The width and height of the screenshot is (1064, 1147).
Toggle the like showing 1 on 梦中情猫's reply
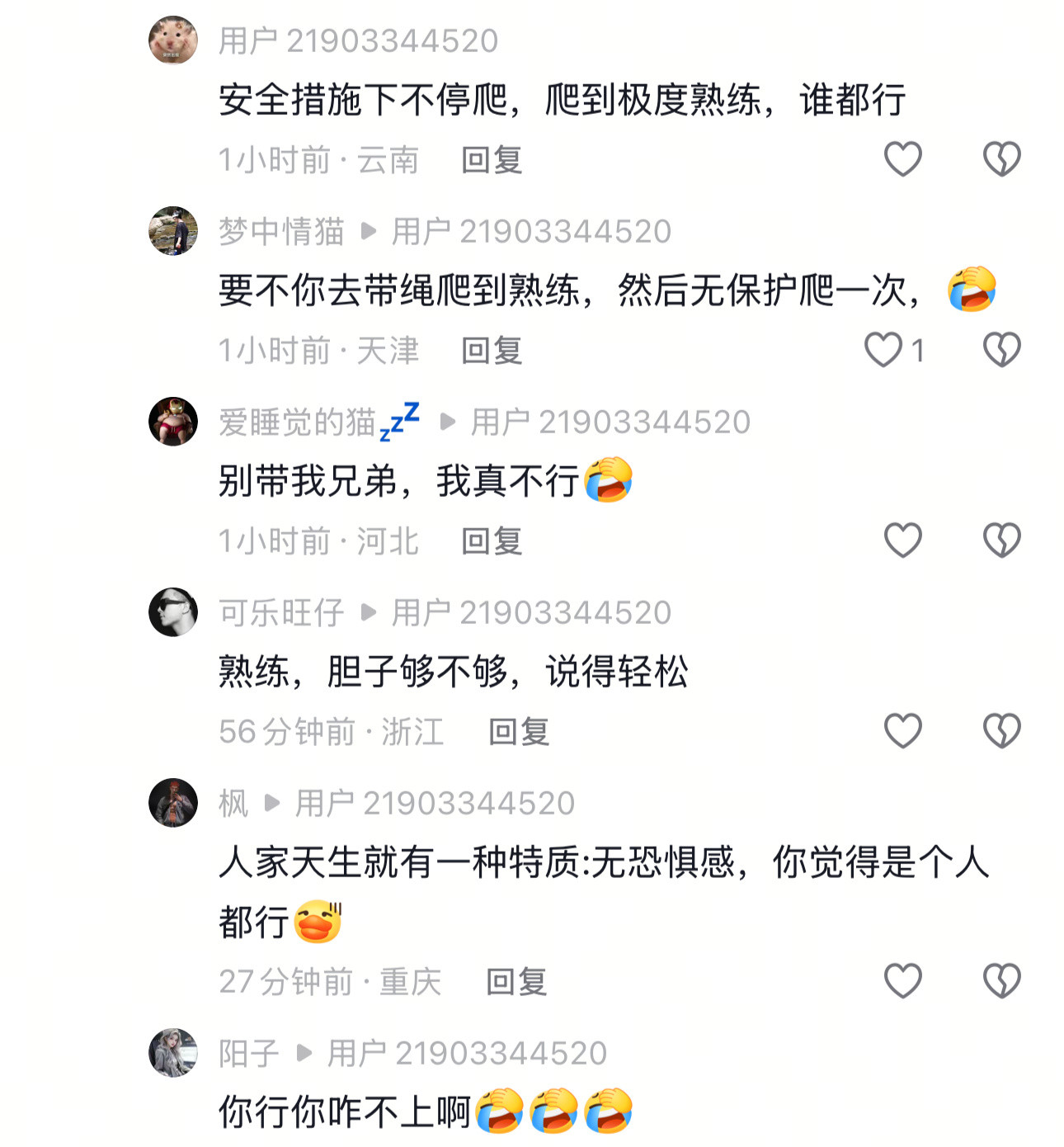pos(884,349)
